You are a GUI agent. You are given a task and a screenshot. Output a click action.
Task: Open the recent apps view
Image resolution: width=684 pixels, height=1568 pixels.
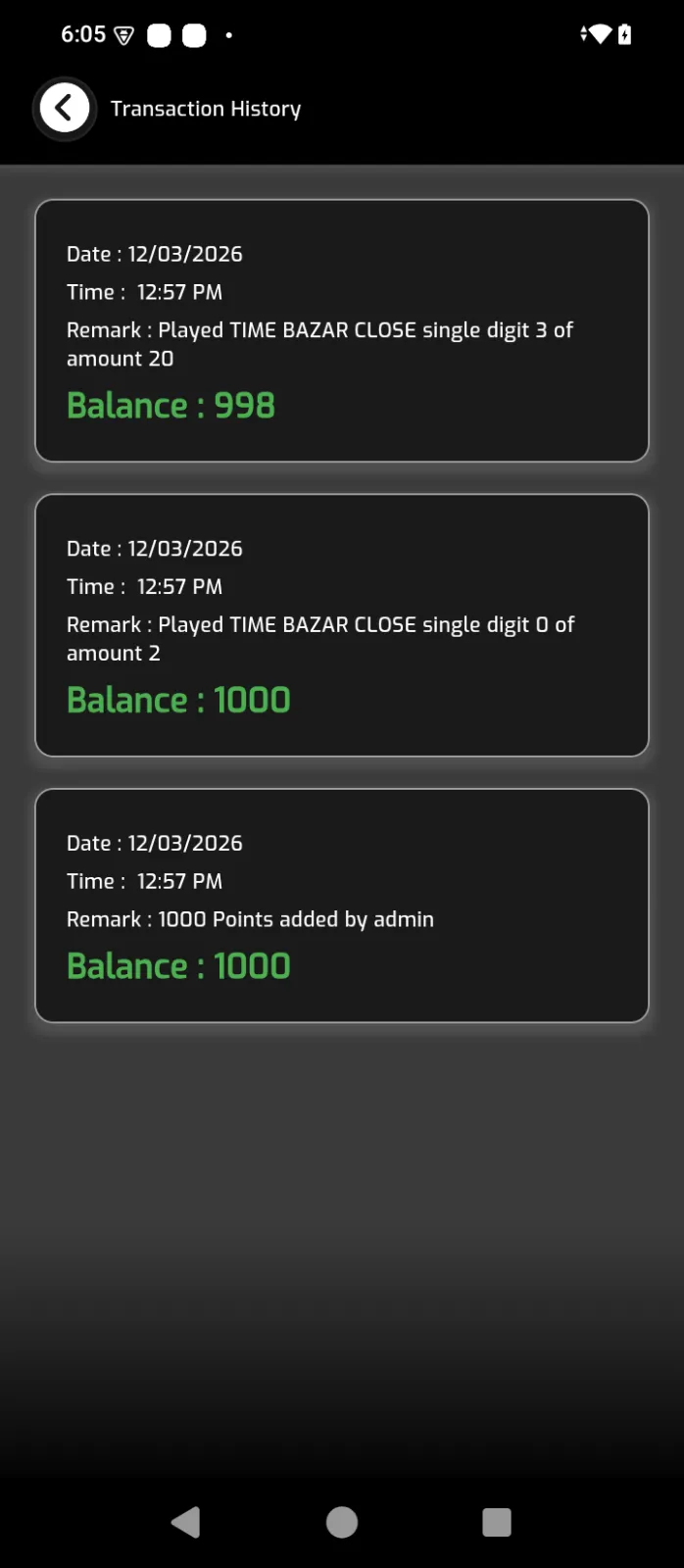coord(497,1522)
